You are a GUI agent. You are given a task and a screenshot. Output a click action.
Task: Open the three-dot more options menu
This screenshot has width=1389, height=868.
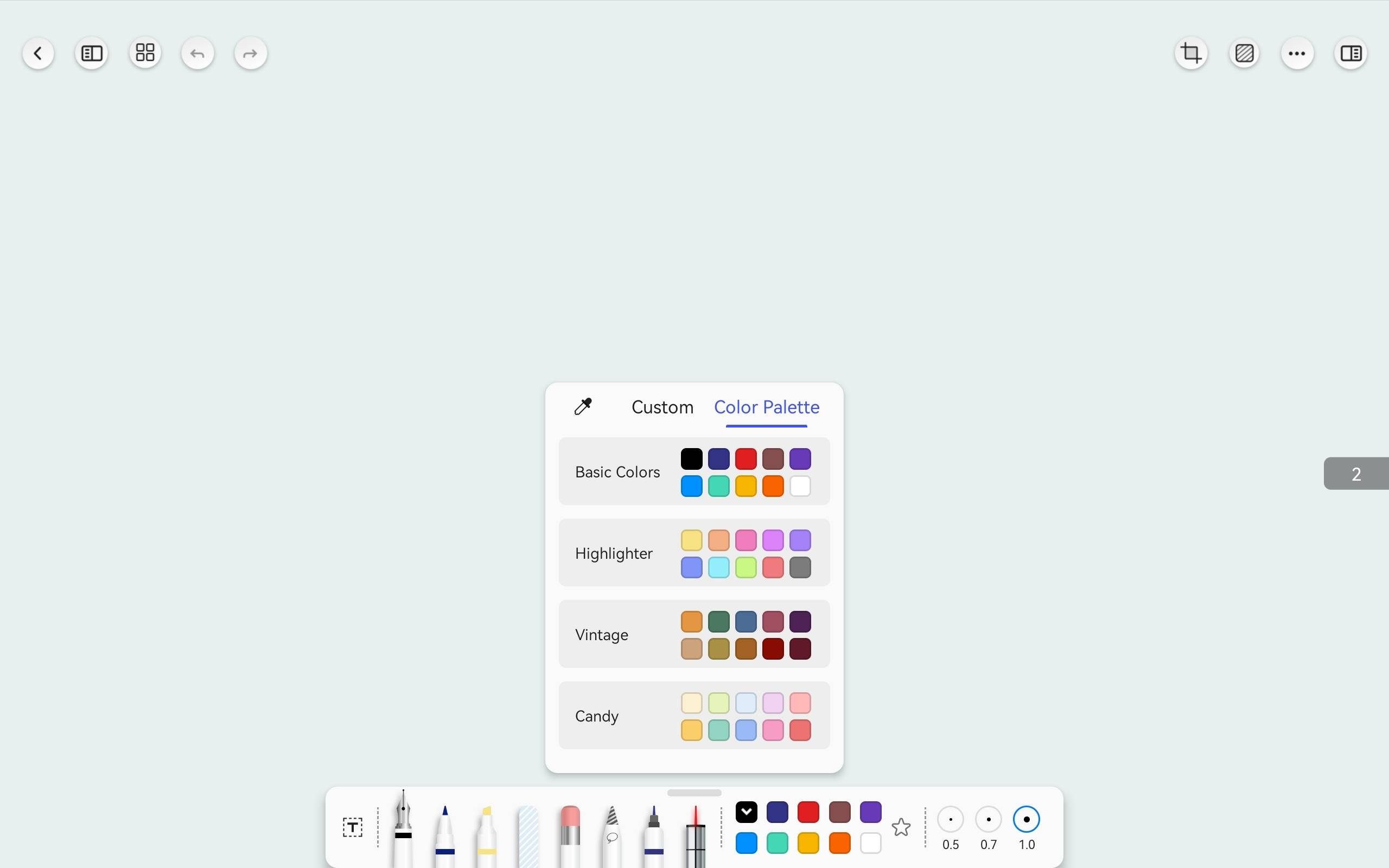pos(1297,53)
